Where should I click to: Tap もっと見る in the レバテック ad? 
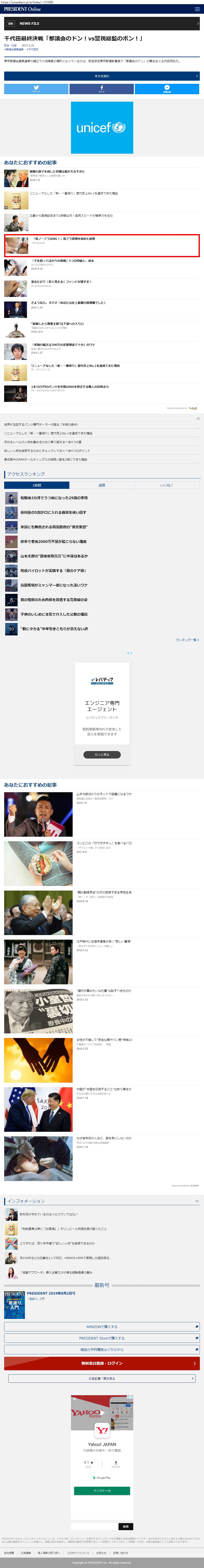[102, 754]
